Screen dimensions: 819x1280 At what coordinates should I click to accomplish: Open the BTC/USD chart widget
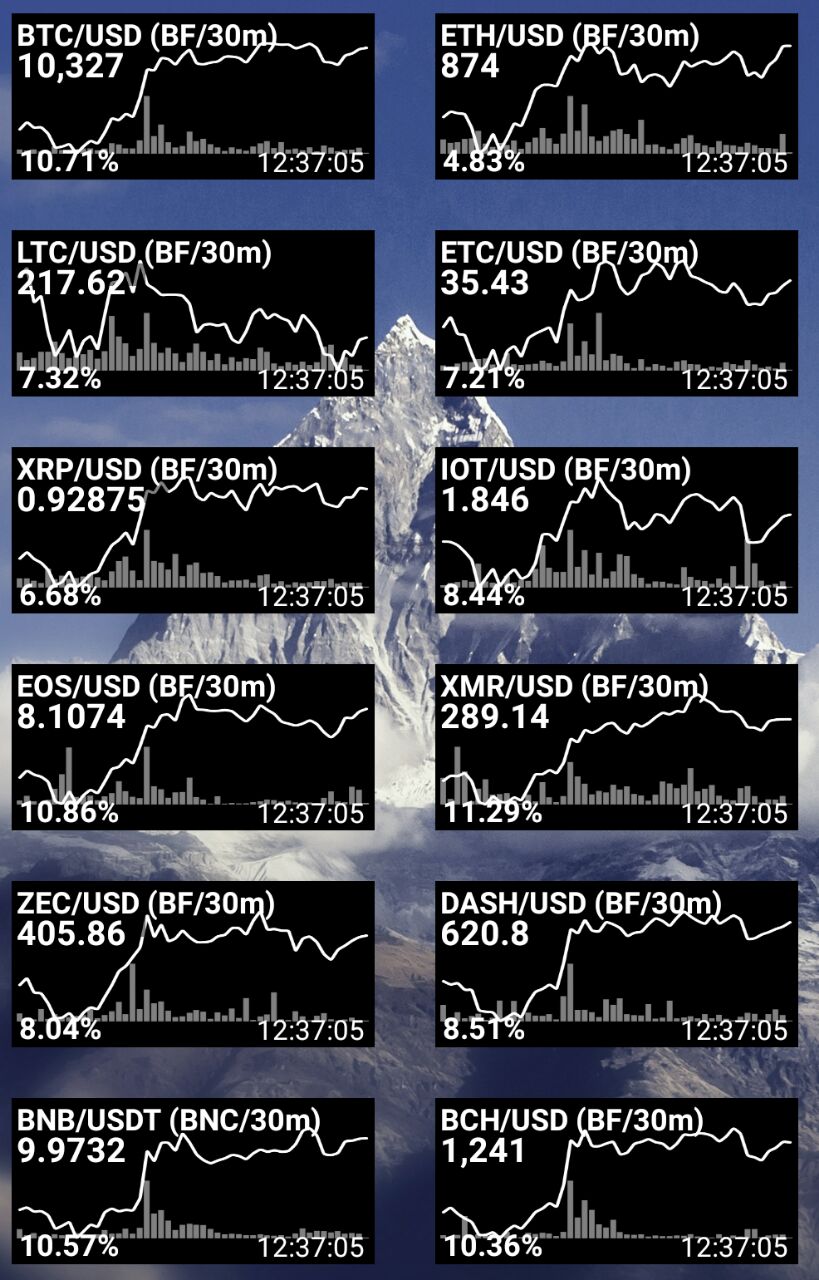193,96
